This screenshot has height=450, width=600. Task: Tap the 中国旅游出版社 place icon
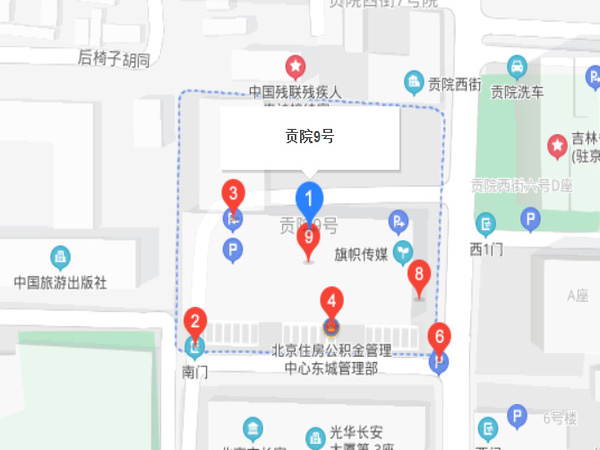pyautogui.click(x=61, y=257)
